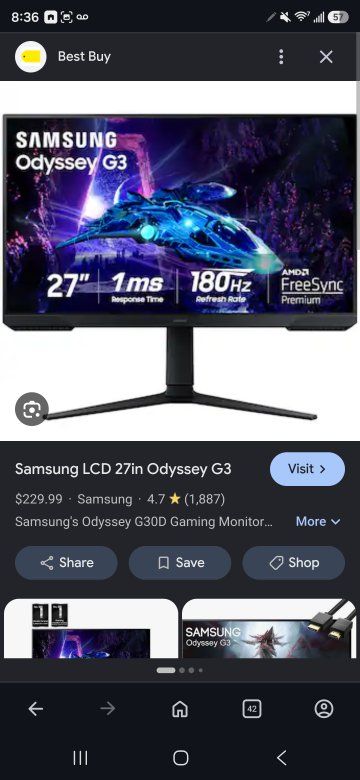Image resolution: width=360 pixels, height=780 pixels.
Task: Open the main Odyssey G3 monitor image
Action: 180,261
